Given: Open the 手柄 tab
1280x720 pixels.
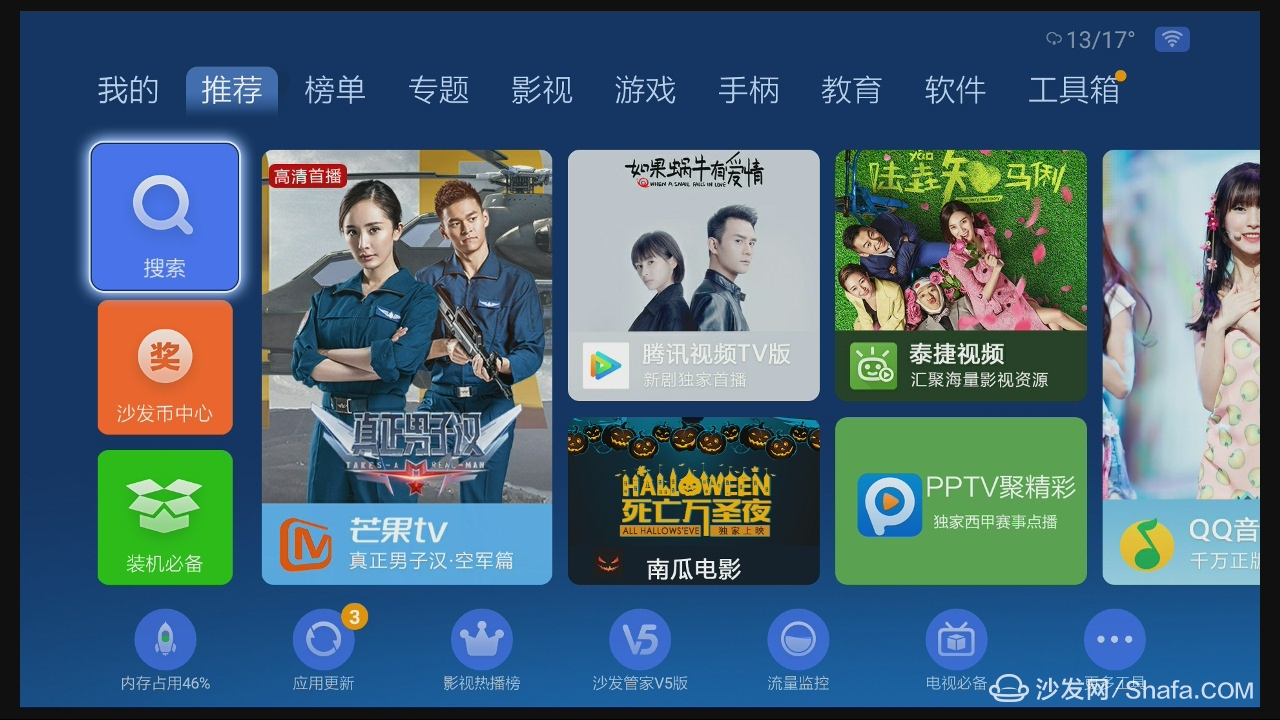Looking at the screenshot, I should click(748, 90).
